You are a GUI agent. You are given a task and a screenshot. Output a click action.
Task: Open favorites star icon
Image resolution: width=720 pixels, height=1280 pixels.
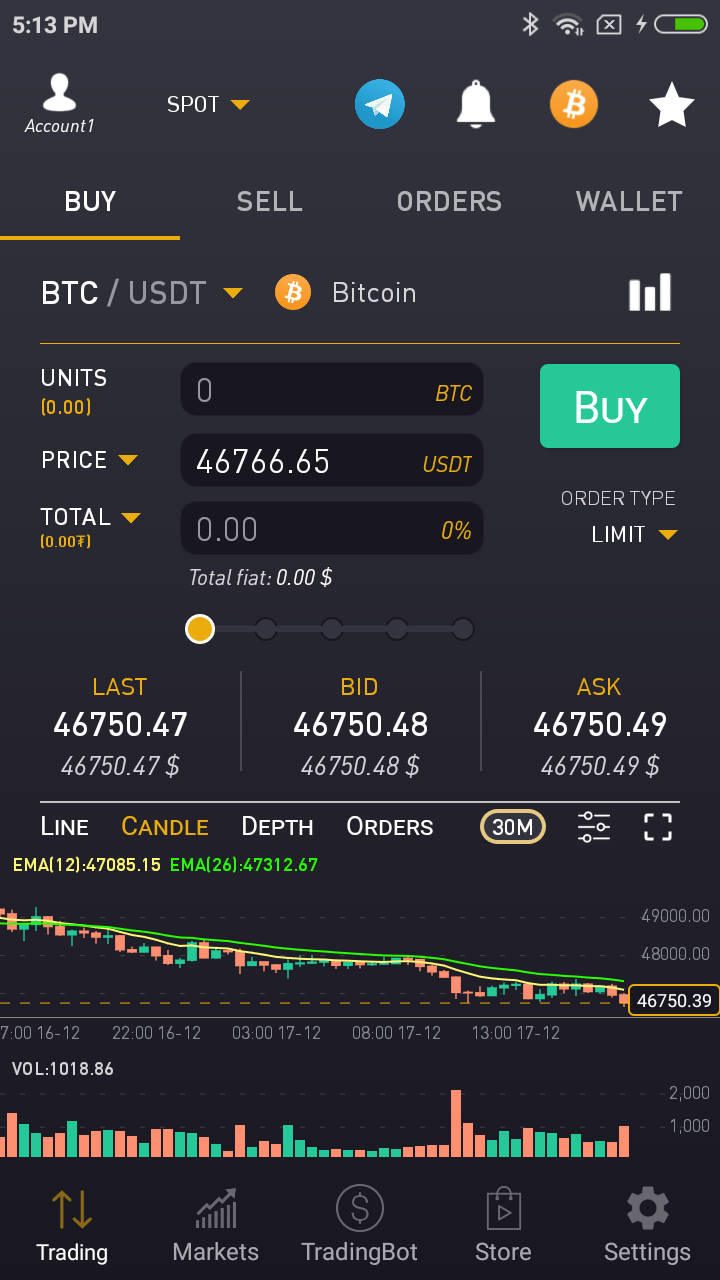(x=671, y=104)
